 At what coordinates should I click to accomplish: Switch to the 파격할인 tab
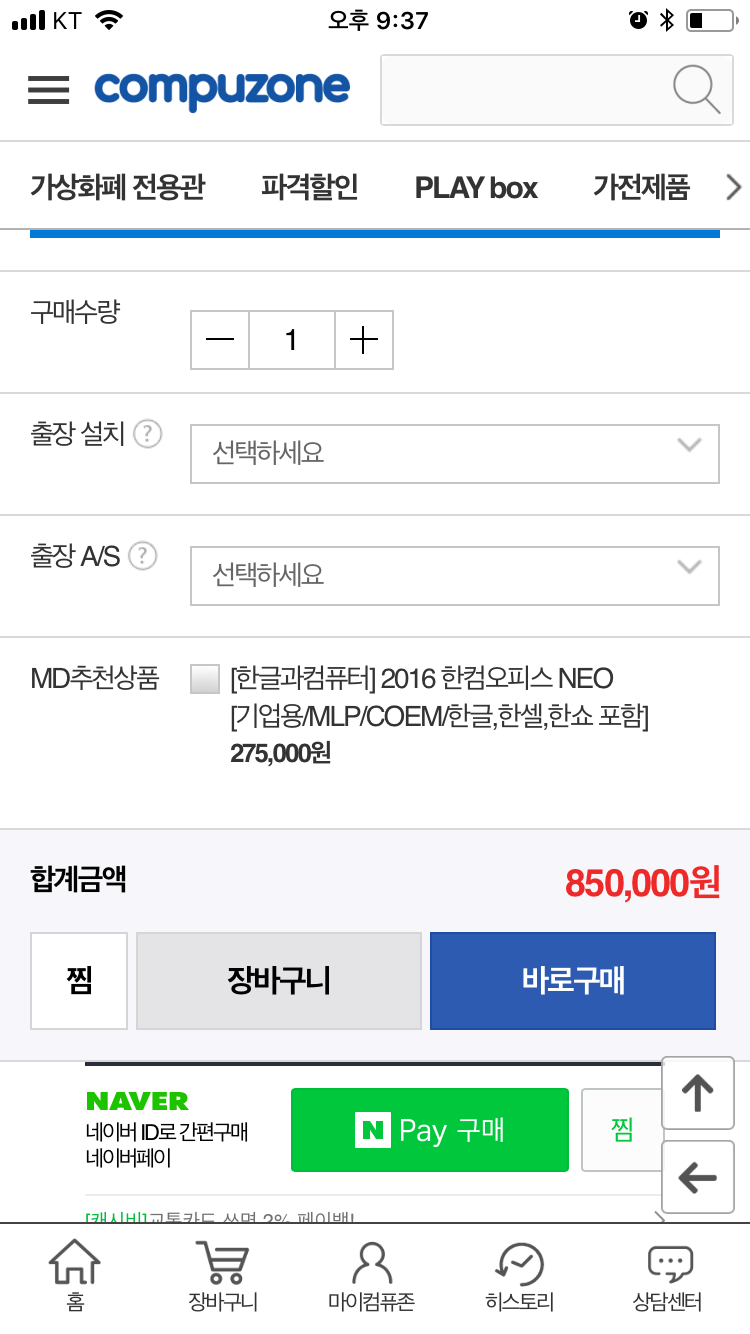[310, 187]
